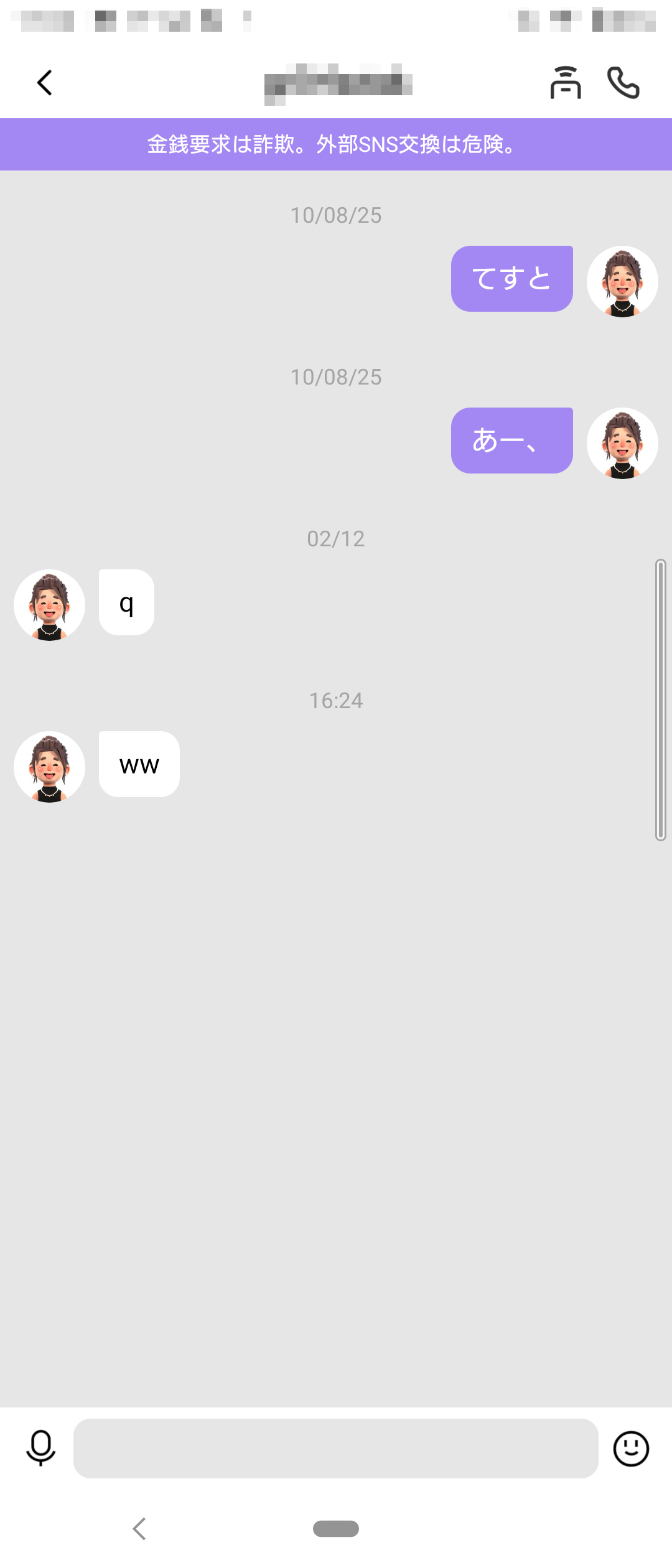Screen dimensions: 672x1568
Task: Tap the message input field
Action: [336, 1449]
